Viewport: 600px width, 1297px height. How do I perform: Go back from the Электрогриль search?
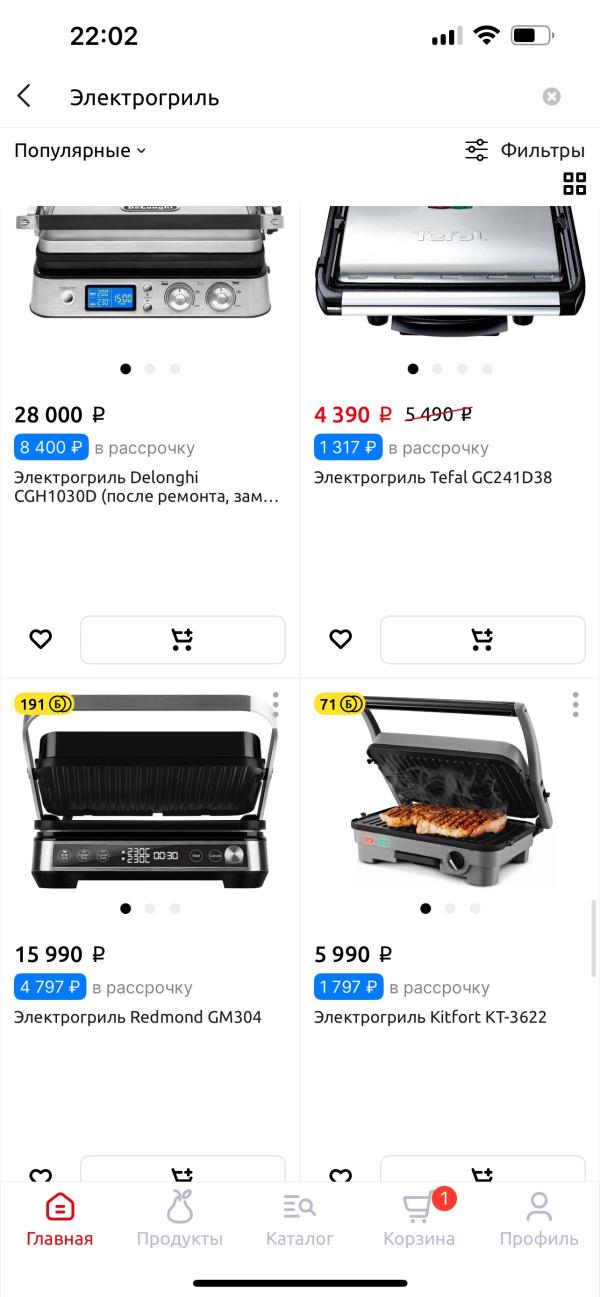tap(24, 96)
